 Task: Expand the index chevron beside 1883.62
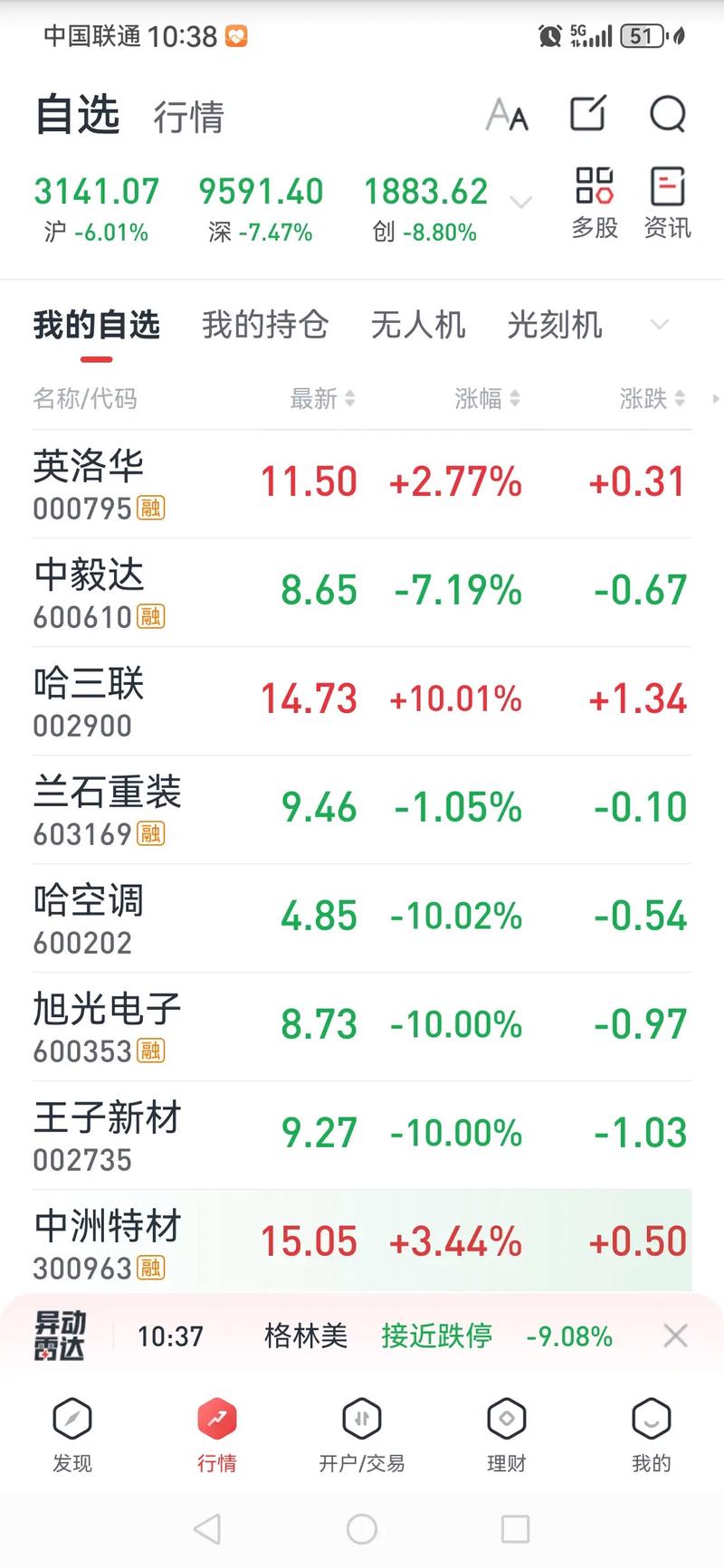519,203
